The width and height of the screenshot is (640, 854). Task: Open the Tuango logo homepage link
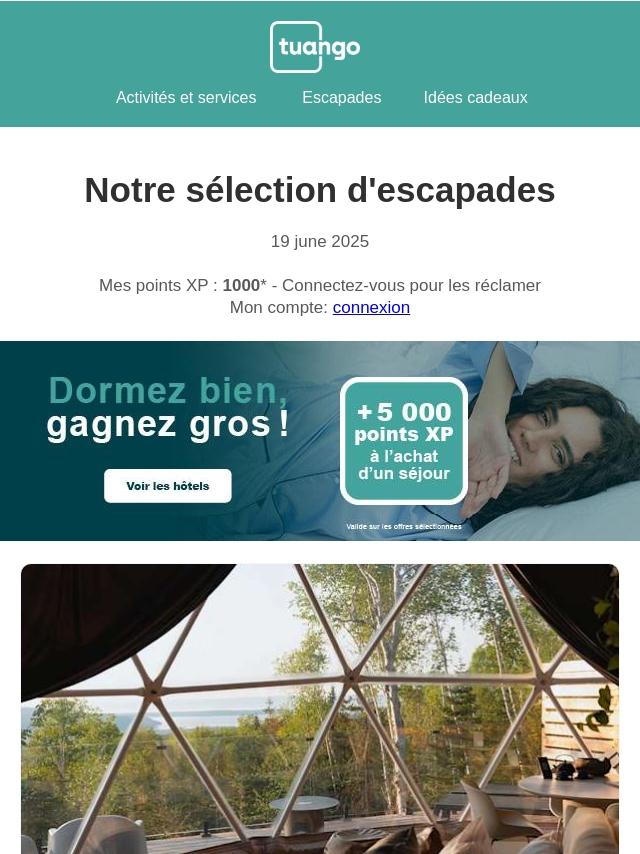point(315,47)
